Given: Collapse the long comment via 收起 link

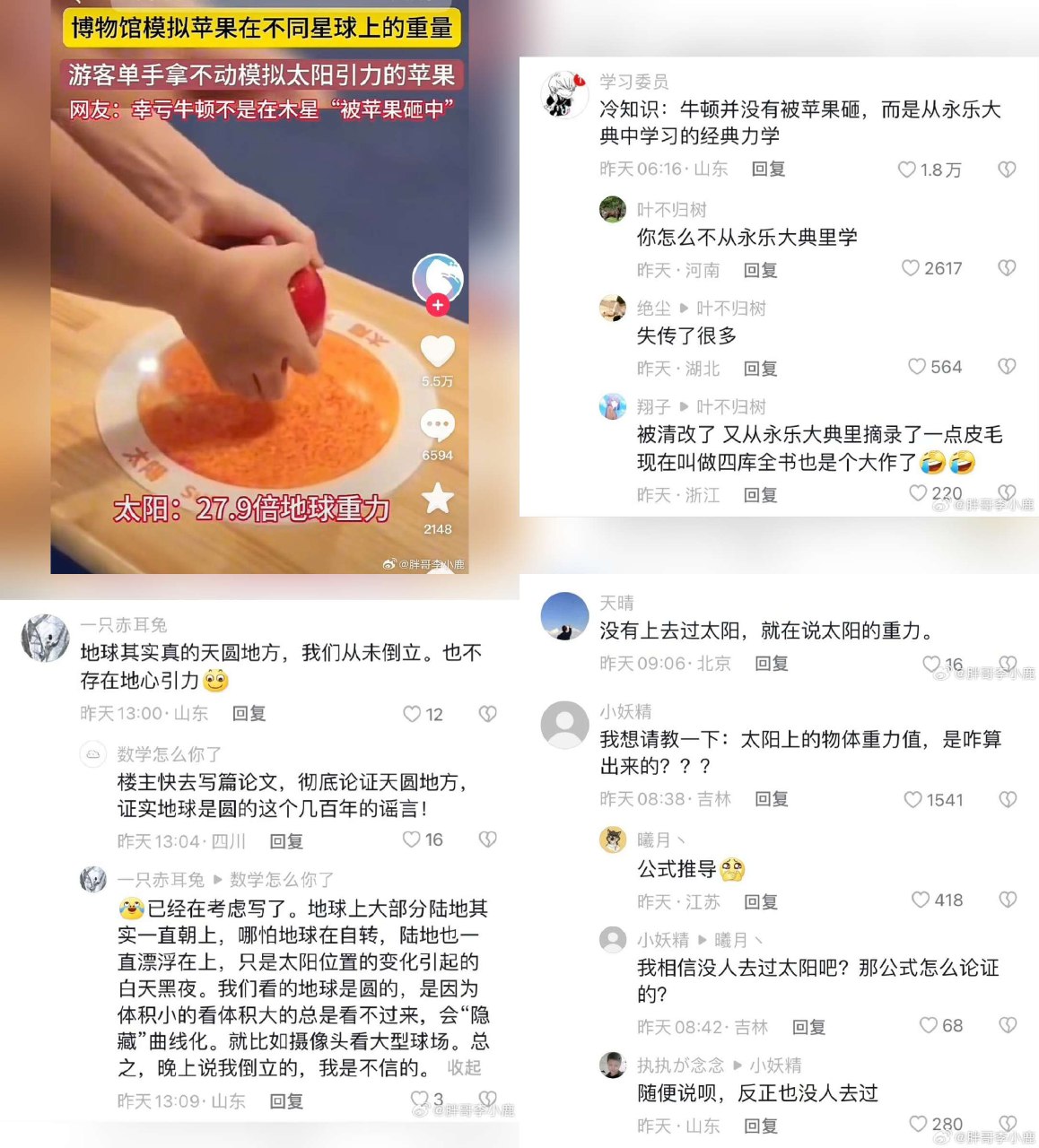Looking at the screenshot, I should (465, 1066).
